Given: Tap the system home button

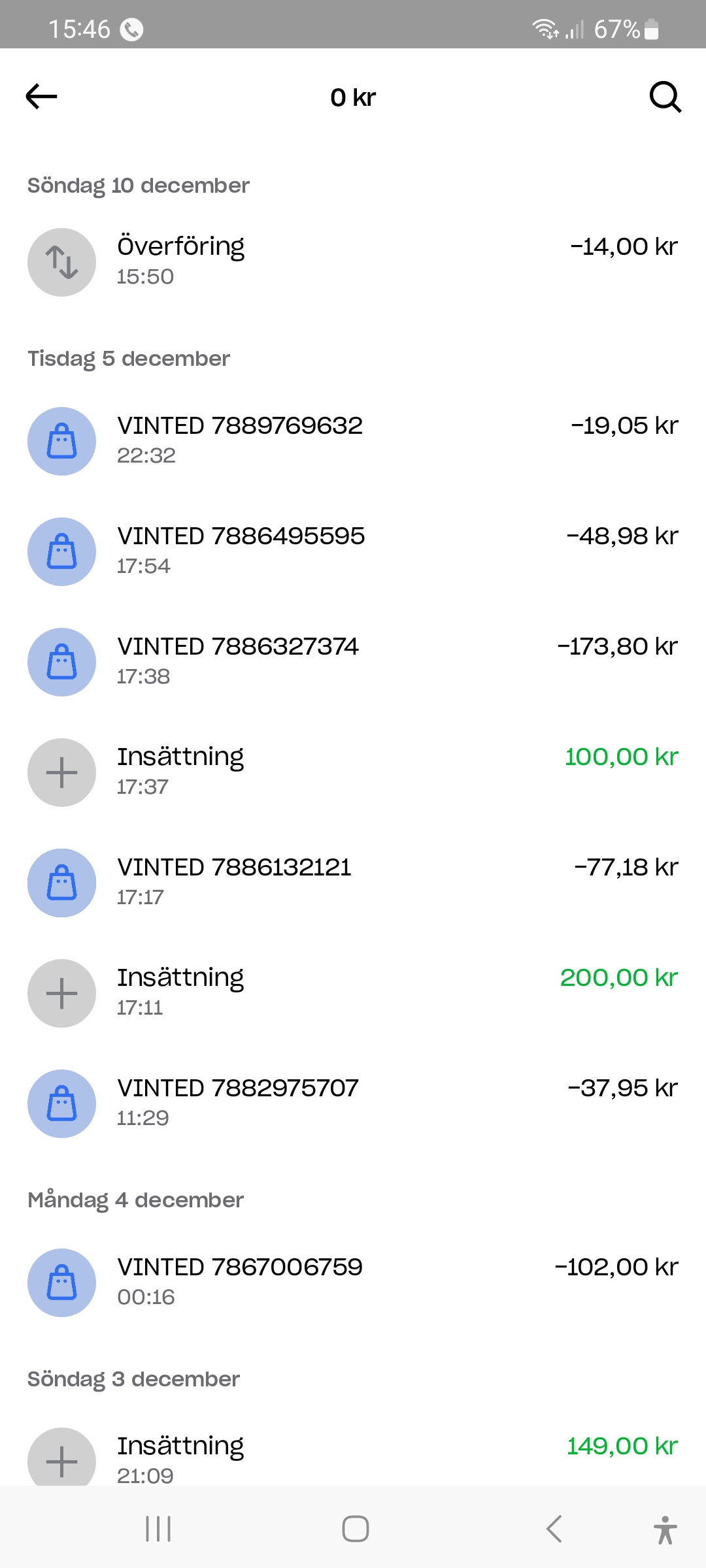Looking at the screenshot, I should (x=355, y=1529).
